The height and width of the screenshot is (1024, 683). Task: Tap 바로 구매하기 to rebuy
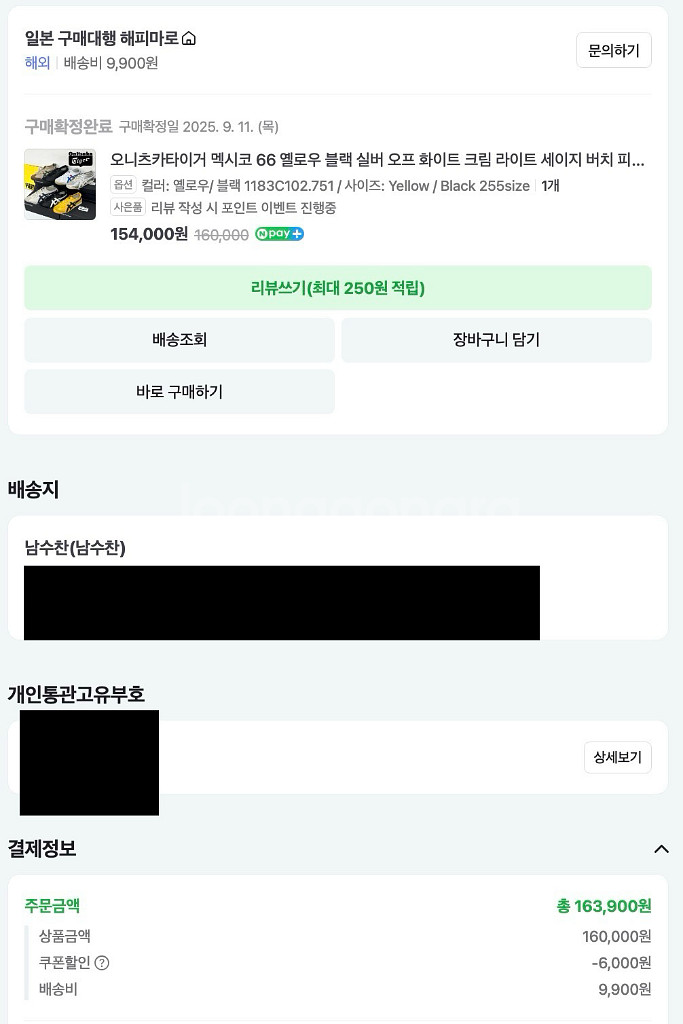(x=179, y=392)
